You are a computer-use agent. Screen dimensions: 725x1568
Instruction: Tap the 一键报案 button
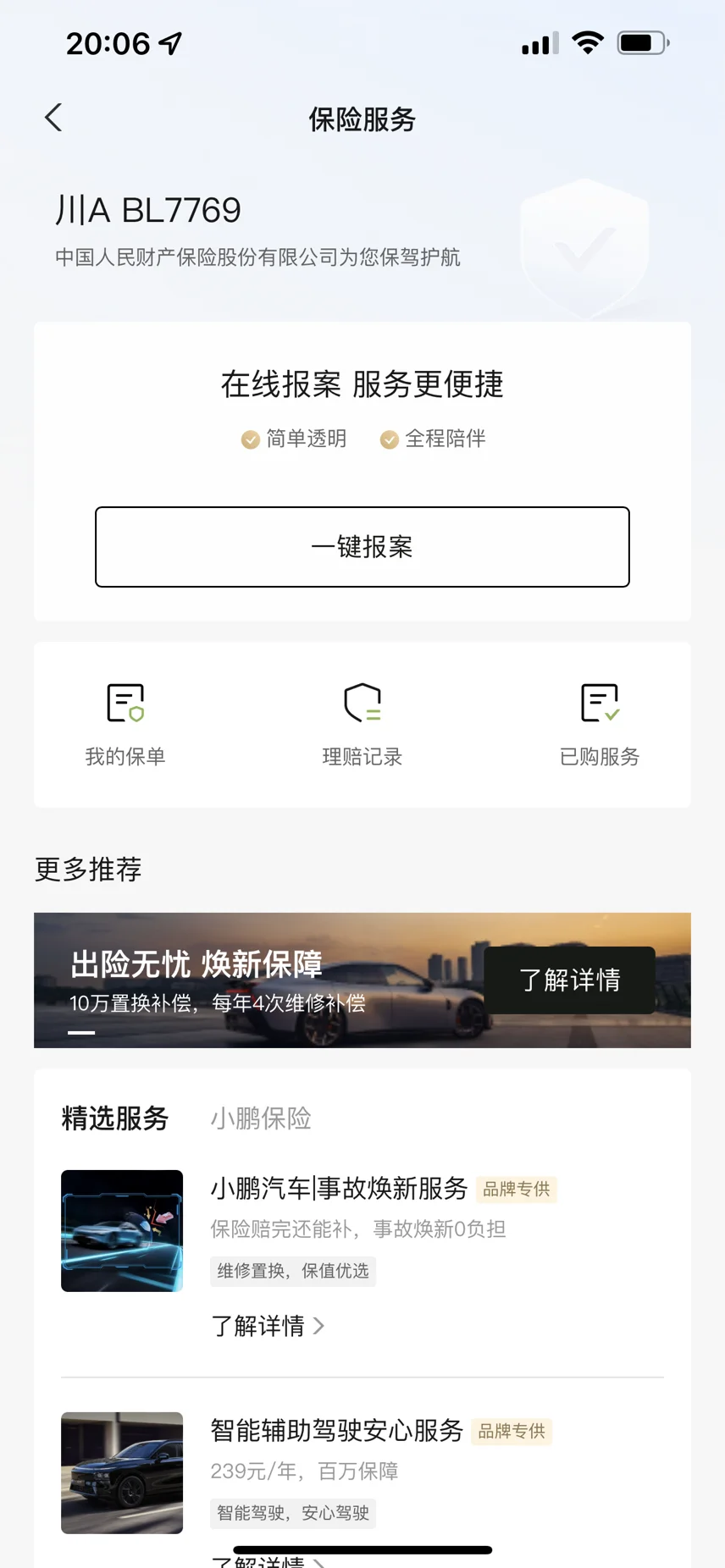[x=362, y=547]
